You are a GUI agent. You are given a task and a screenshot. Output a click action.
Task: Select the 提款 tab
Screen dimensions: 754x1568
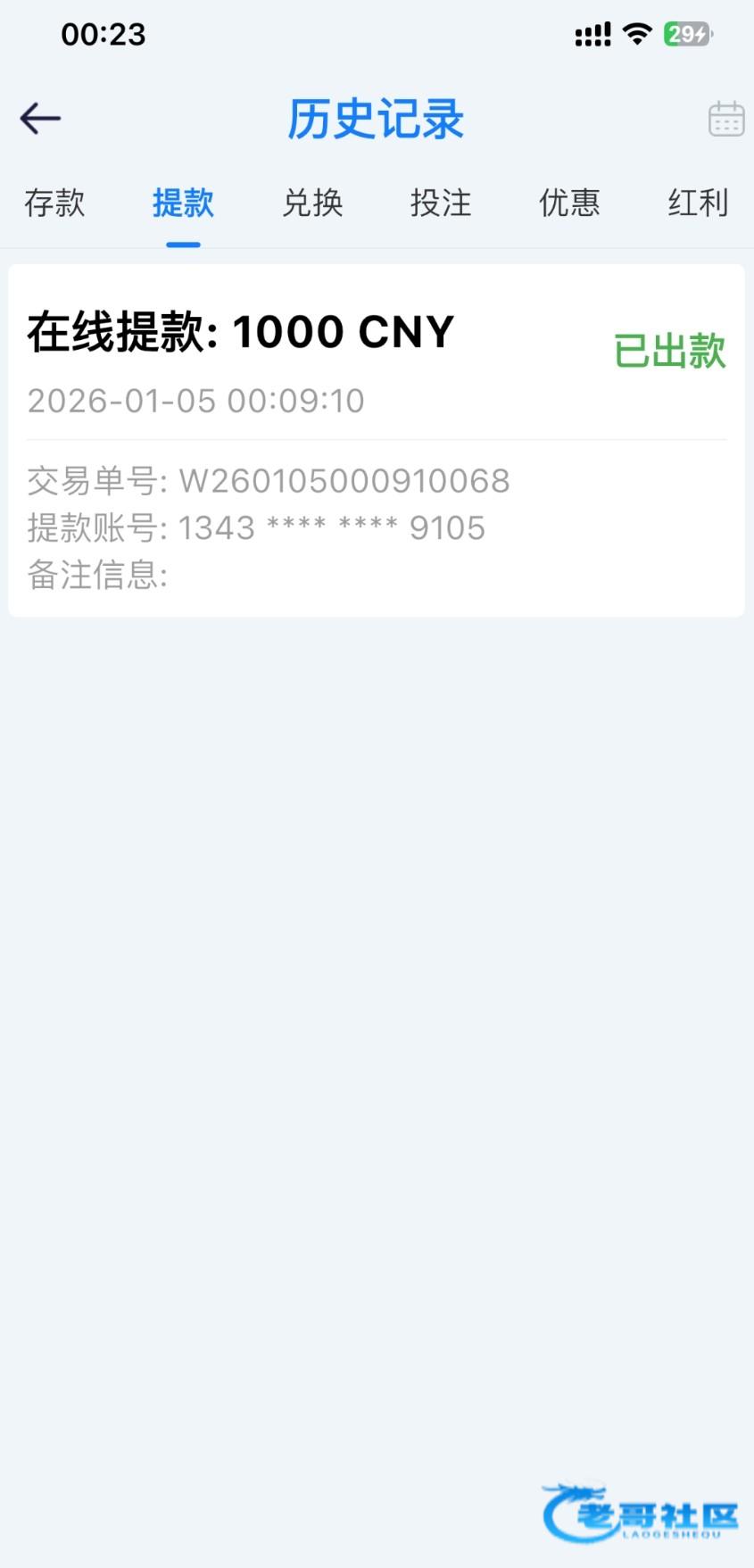tap(183, 203)
